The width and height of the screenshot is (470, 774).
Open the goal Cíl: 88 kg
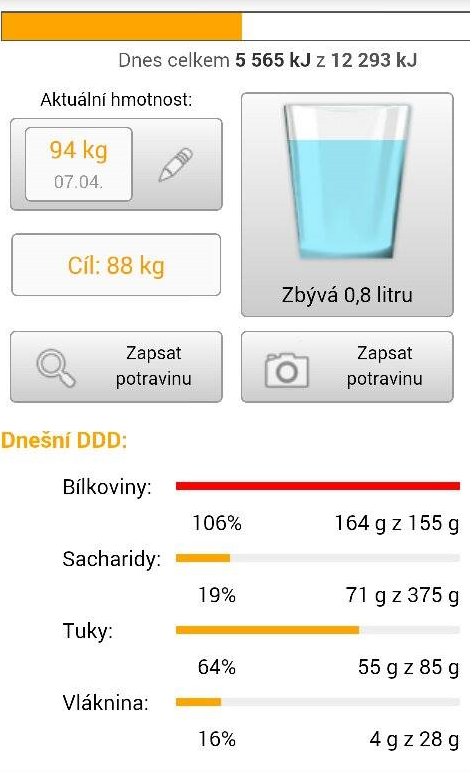pyautogui.click(x=116, y=265)
